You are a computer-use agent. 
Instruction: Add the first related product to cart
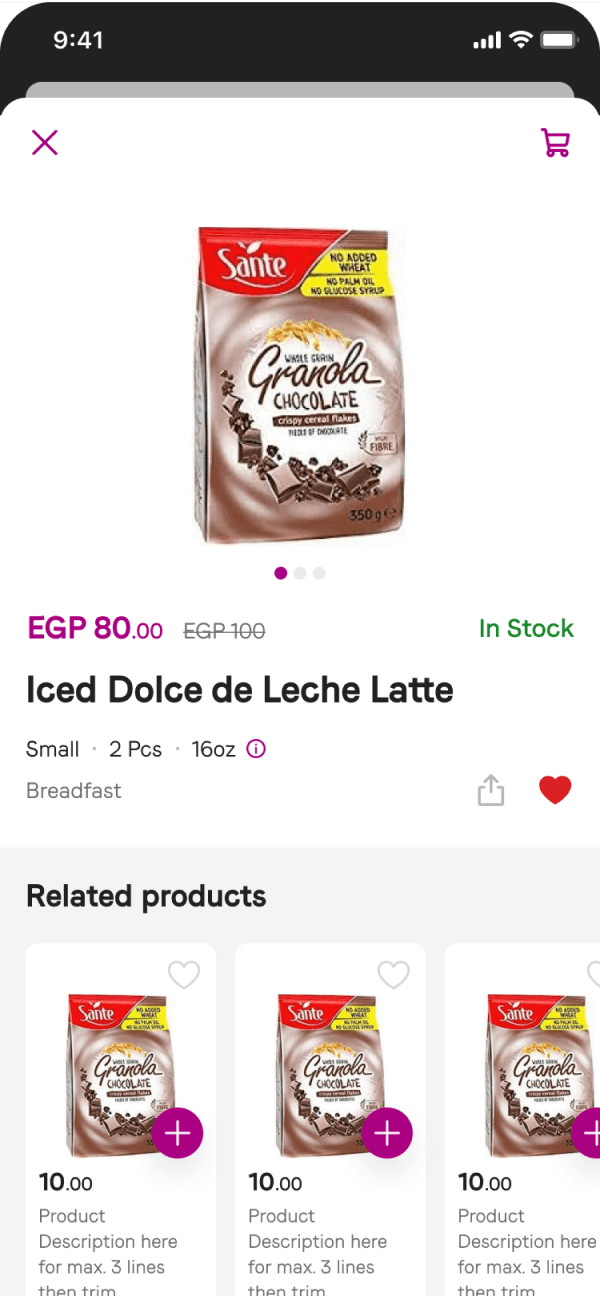point(178,1133)
